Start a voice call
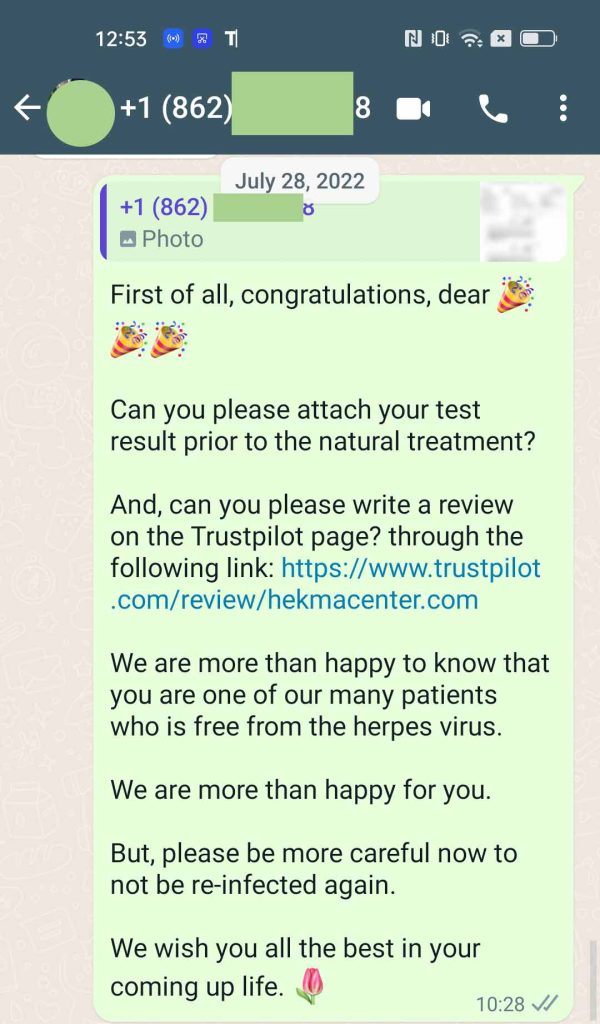 click(492, 108)
